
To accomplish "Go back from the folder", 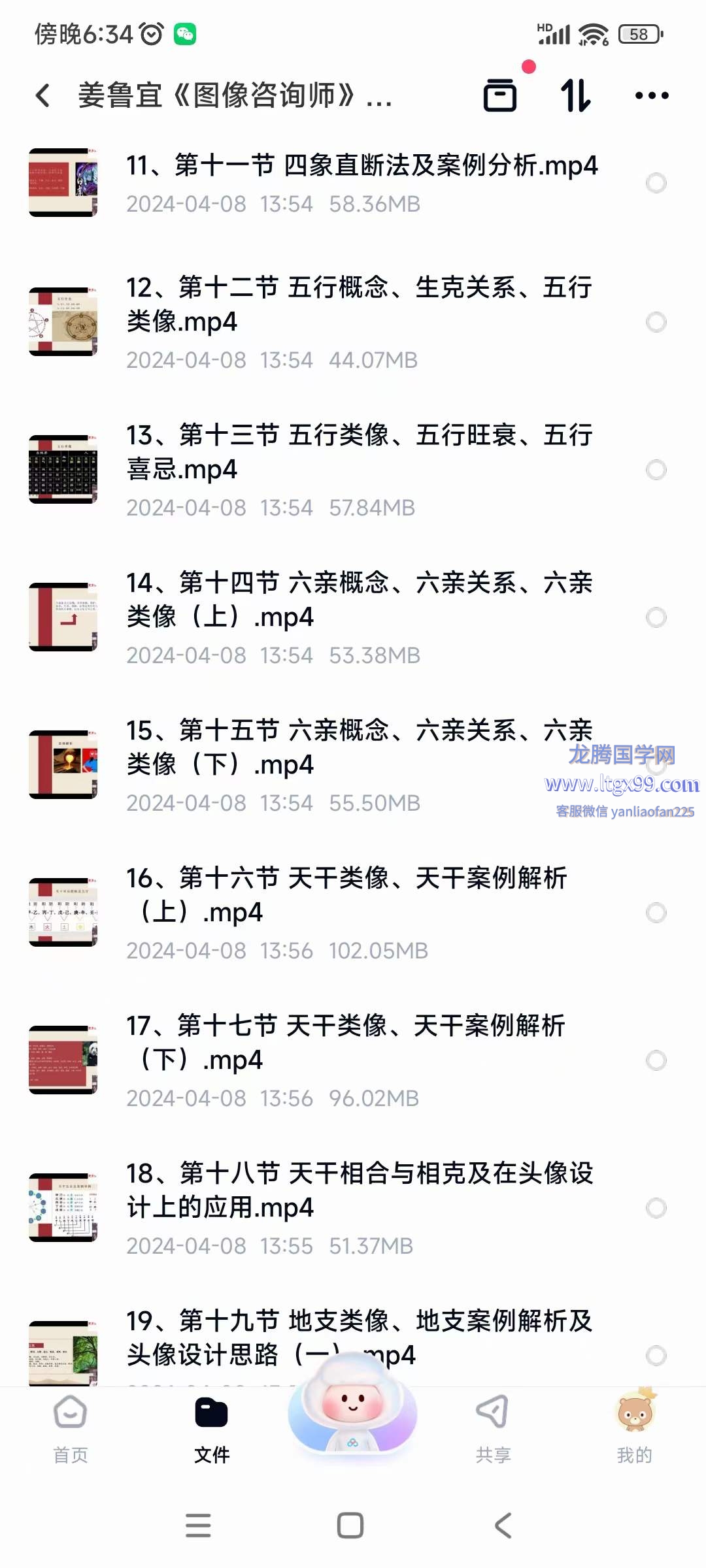I will point(43,95).
